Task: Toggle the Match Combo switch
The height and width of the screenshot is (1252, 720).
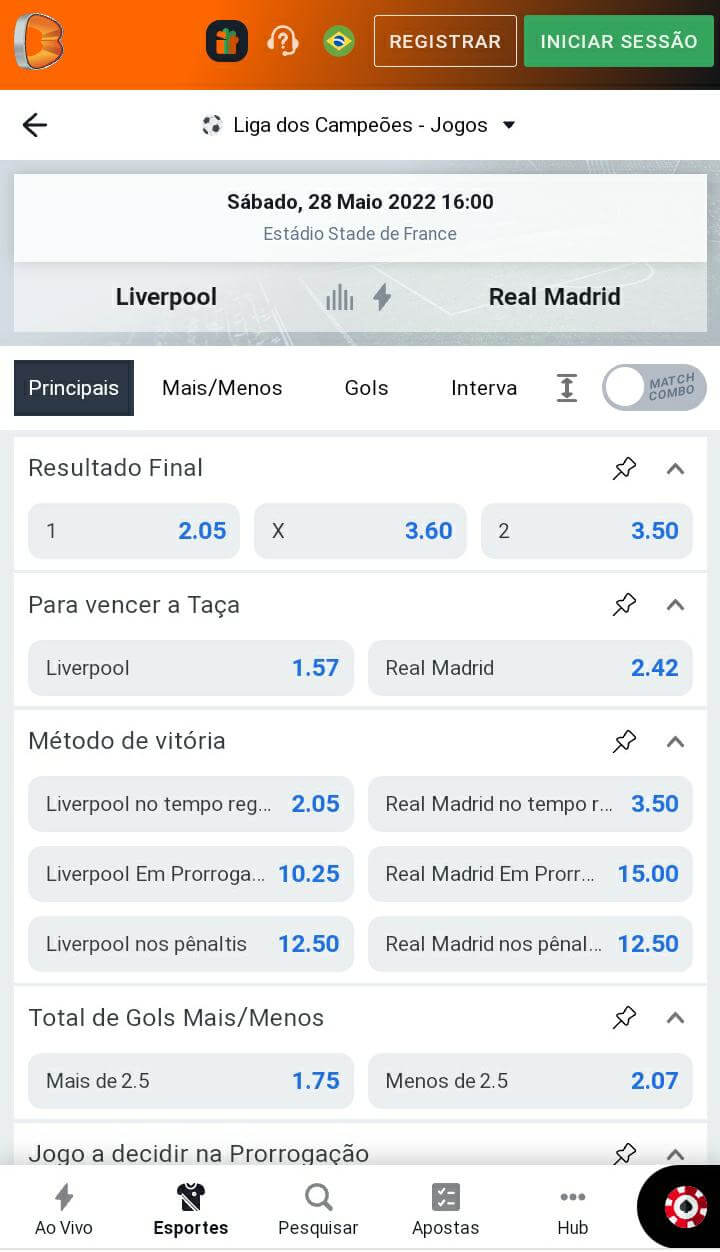Action: (x=654, y=388)
